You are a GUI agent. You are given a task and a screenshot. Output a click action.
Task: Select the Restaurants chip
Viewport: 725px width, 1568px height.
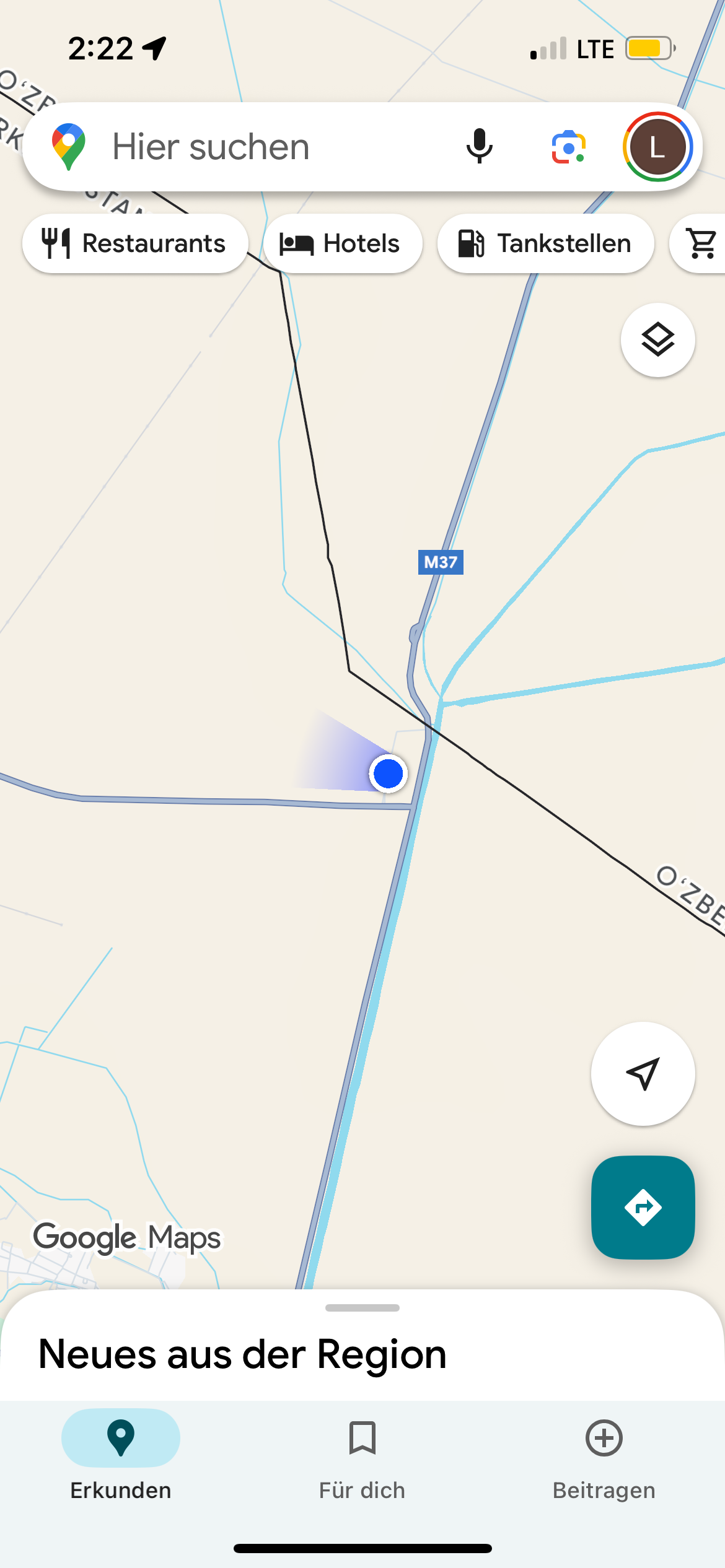(x=135, y=243)
